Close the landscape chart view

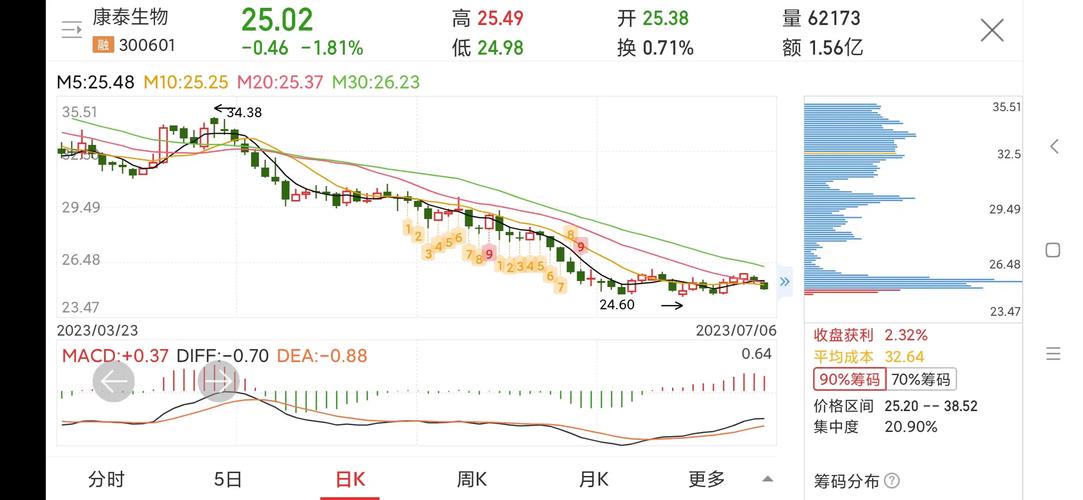[991, 30]
